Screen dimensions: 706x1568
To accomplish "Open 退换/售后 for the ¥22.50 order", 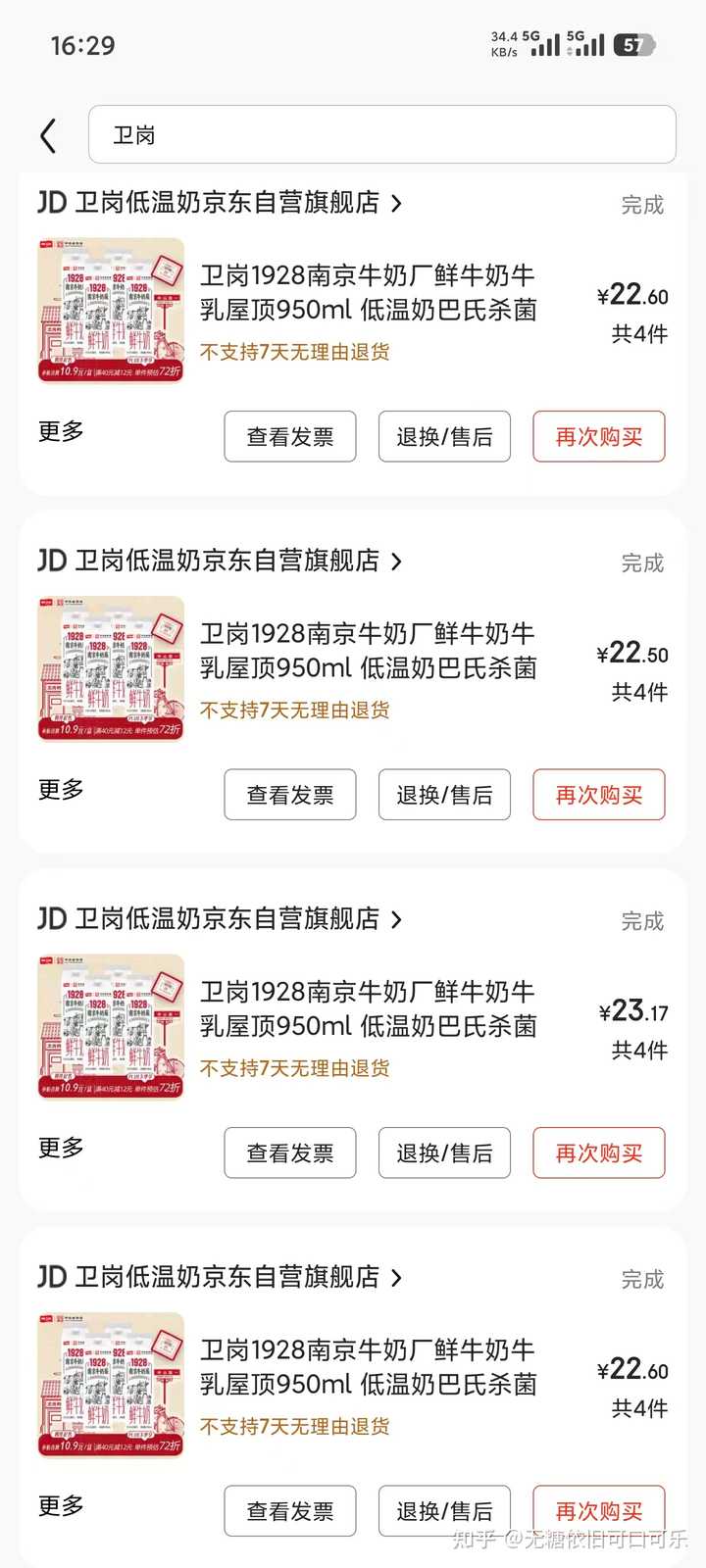I will (444, 795).
